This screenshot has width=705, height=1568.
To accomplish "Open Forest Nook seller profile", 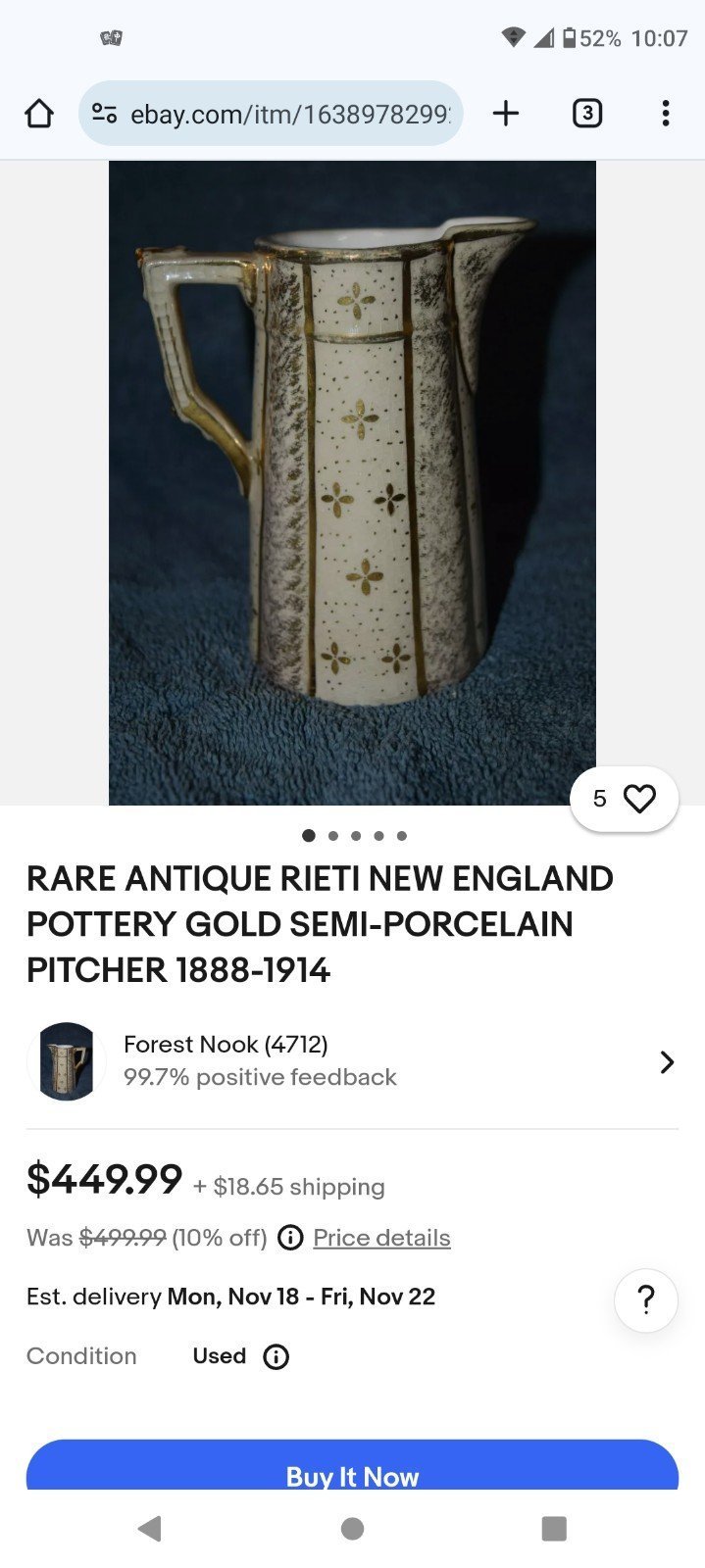I will point(352,1061).
